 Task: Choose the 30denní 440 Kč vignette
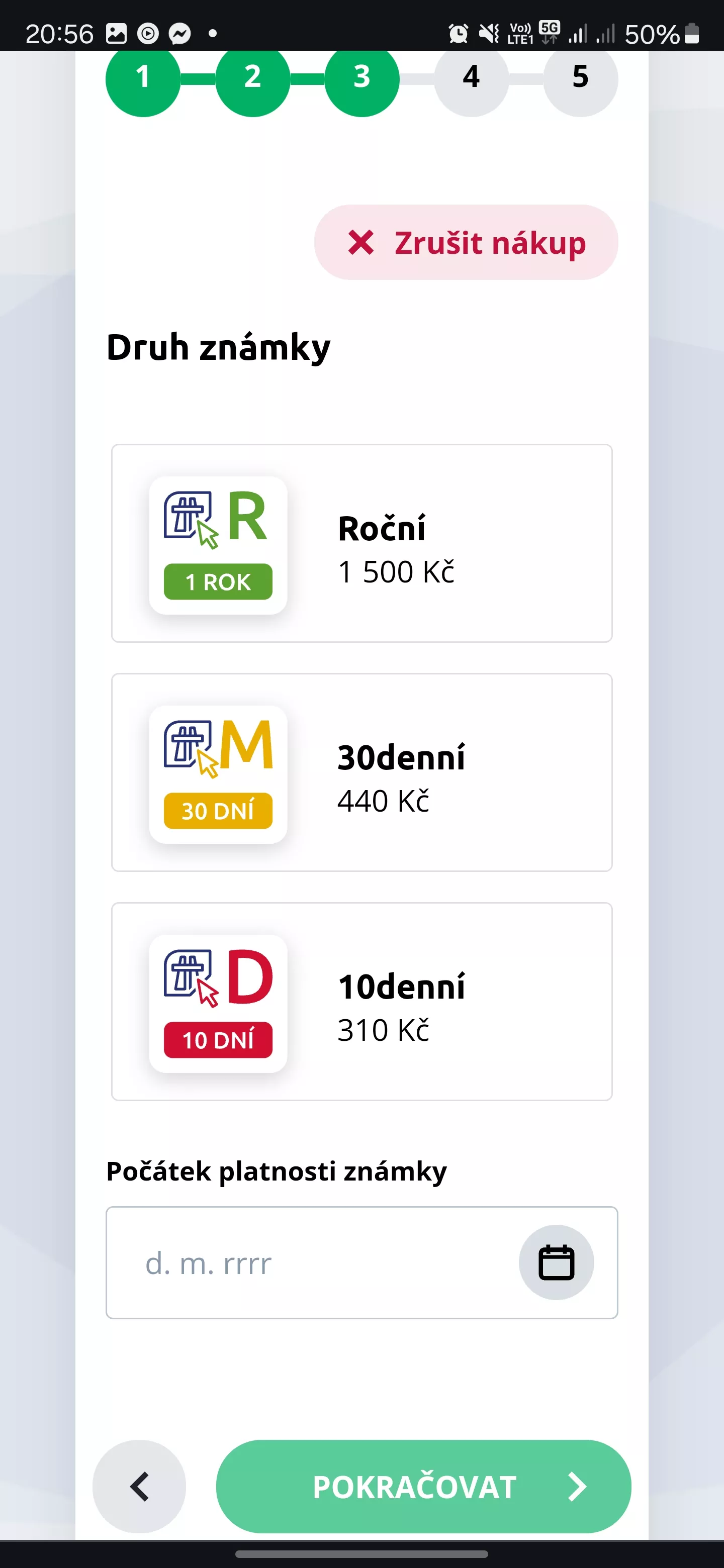click(361, 772)
